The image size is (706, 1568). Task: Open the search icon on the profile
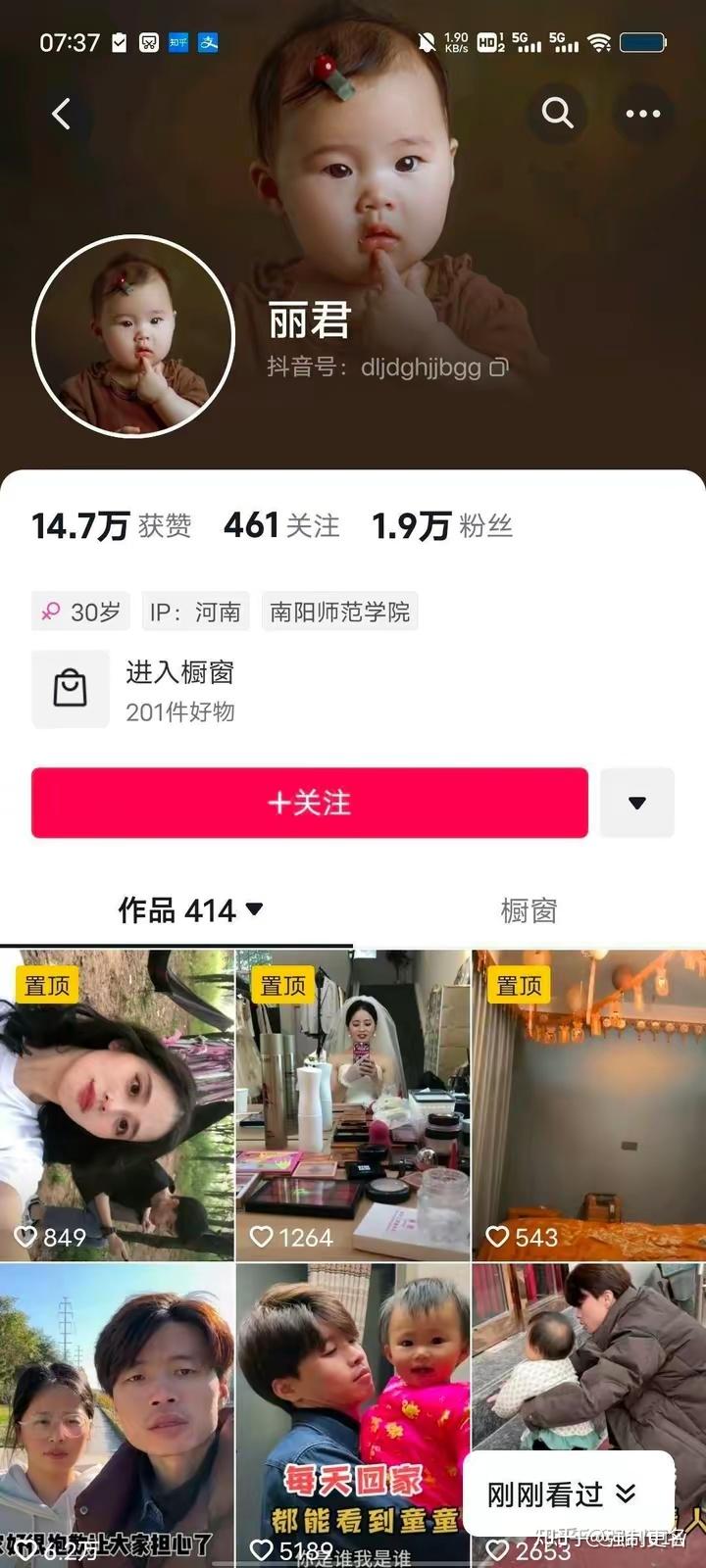coord(557,114)
